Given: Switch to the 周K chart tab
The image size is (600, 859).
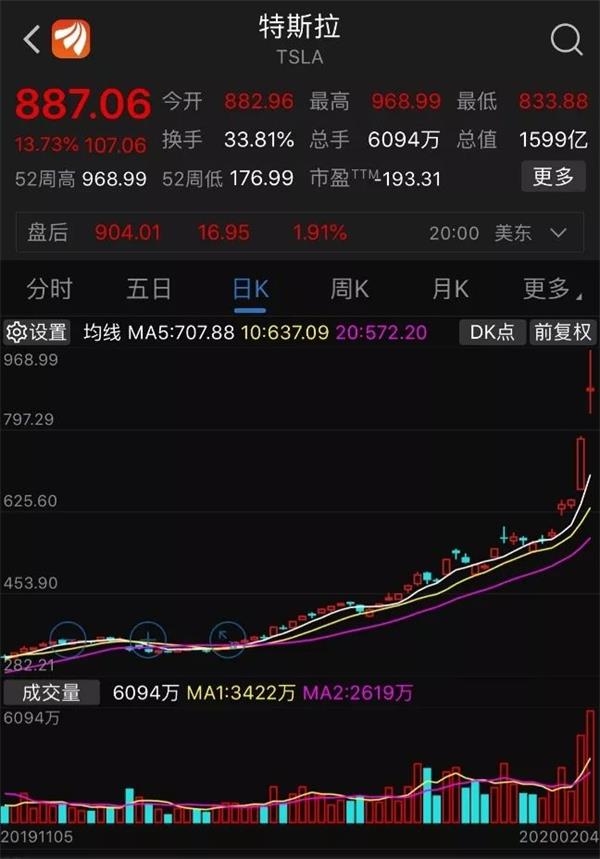Looking at the screenshot, I should coord(350,290).
